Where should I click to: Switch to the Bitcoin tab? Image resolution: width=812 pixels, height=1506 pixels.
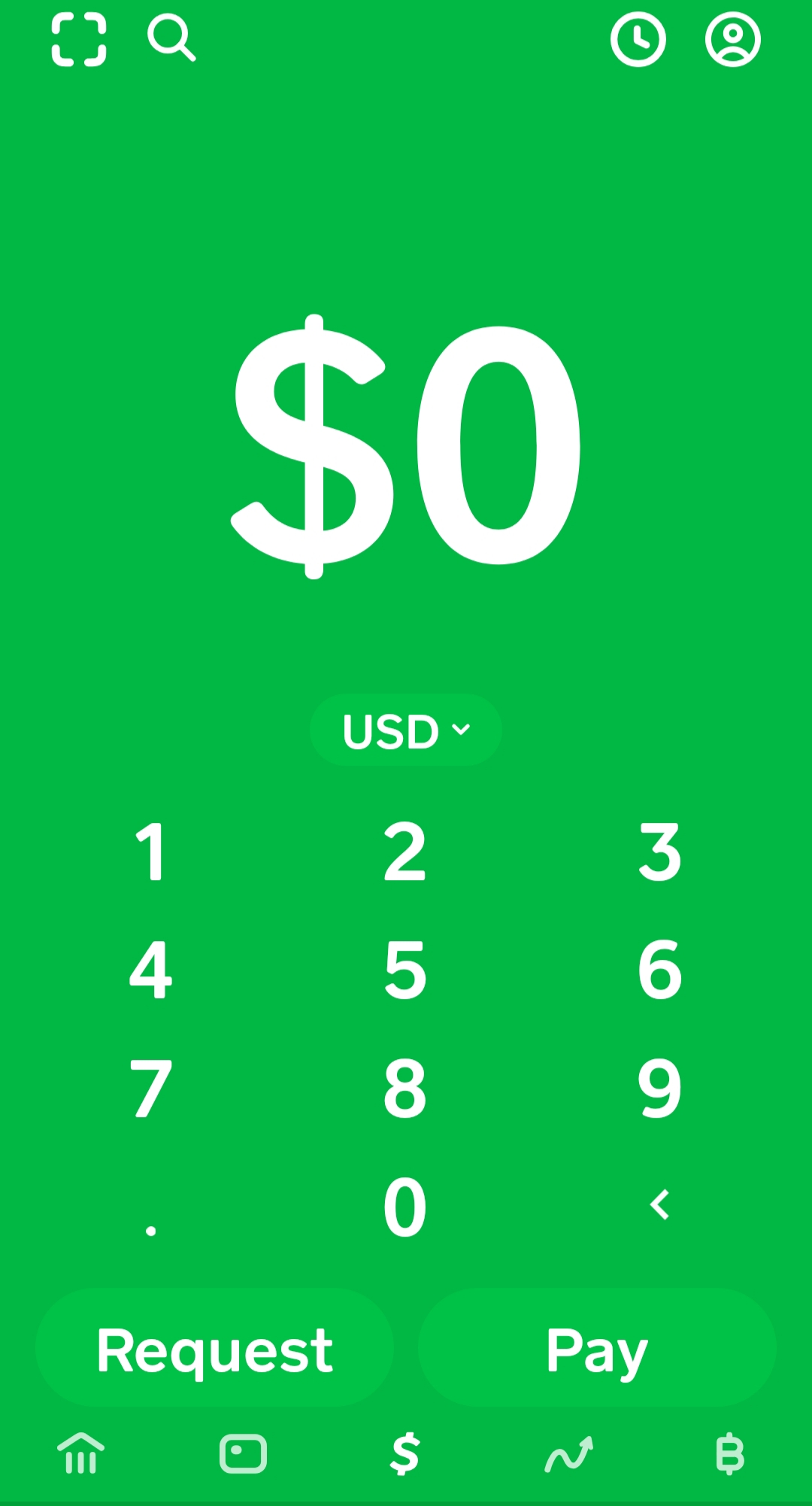click(x=729, y=1453)
